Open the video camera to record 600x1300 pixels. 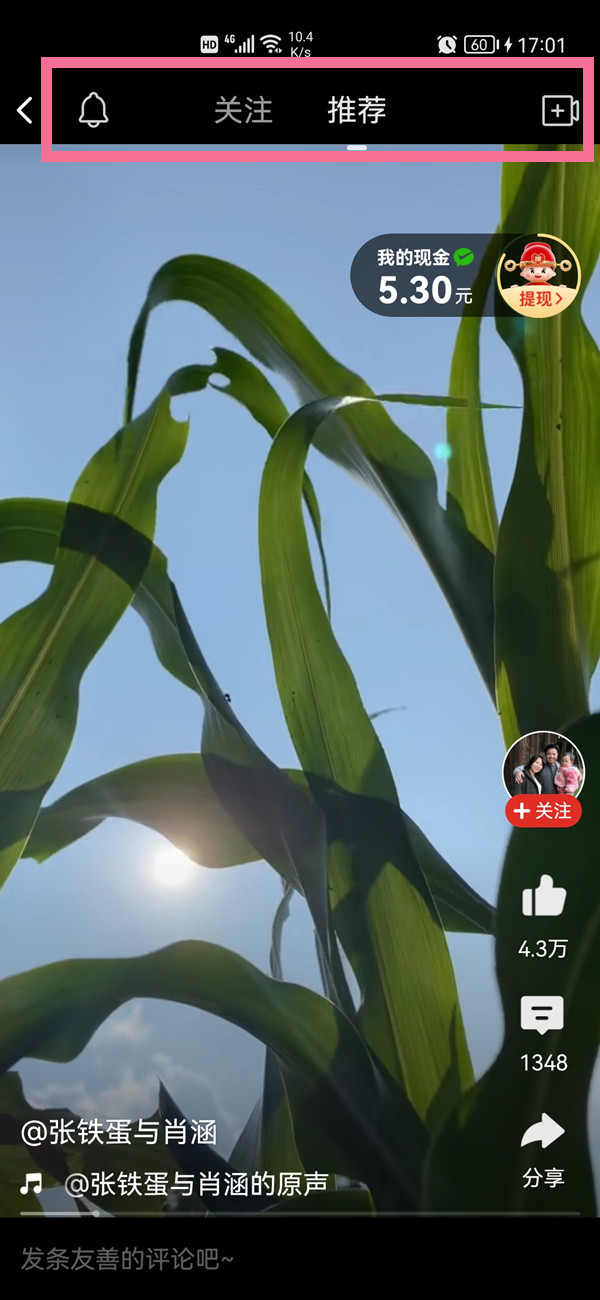(x=560, y=111)
